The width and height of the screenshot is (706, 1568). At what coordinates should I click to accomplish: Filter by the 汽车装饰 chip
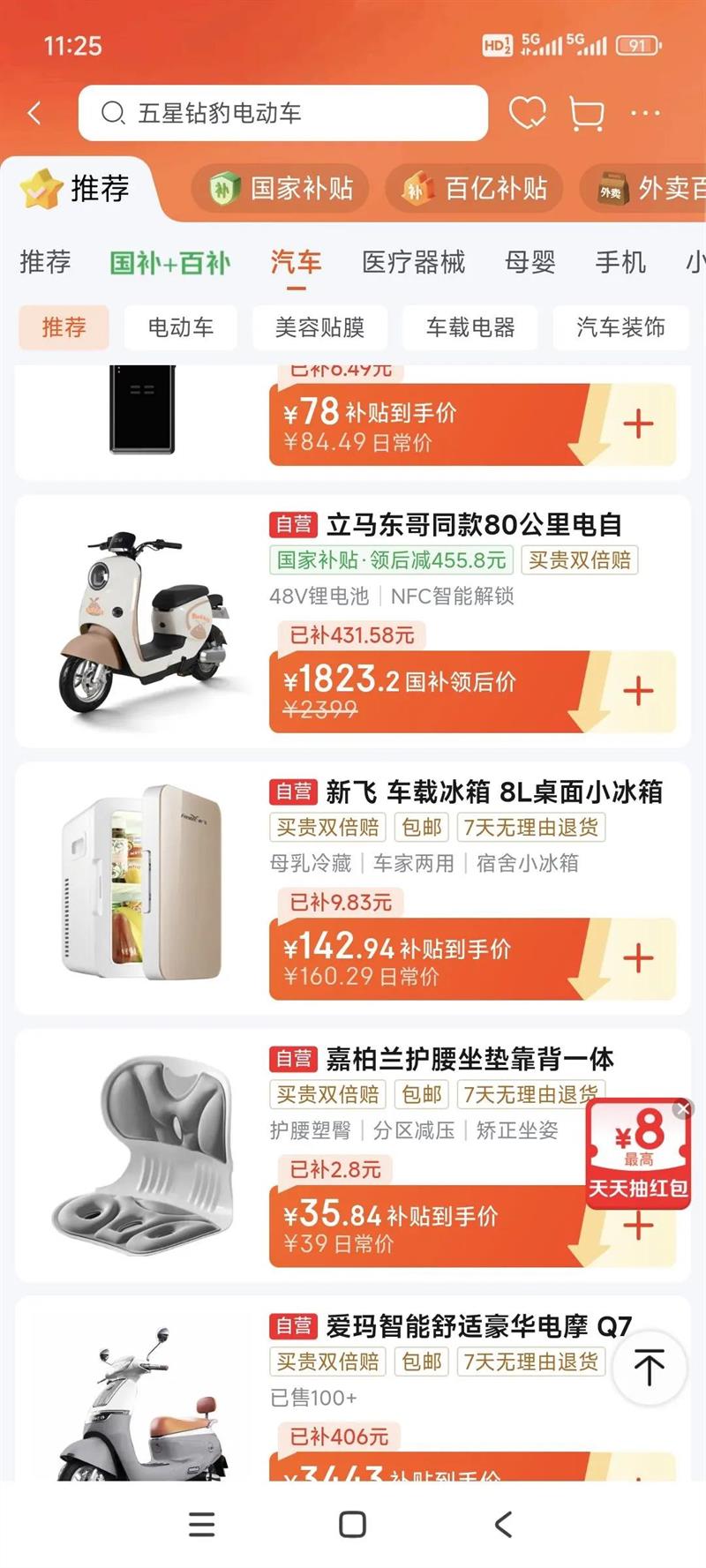click(x=620, y=327)
